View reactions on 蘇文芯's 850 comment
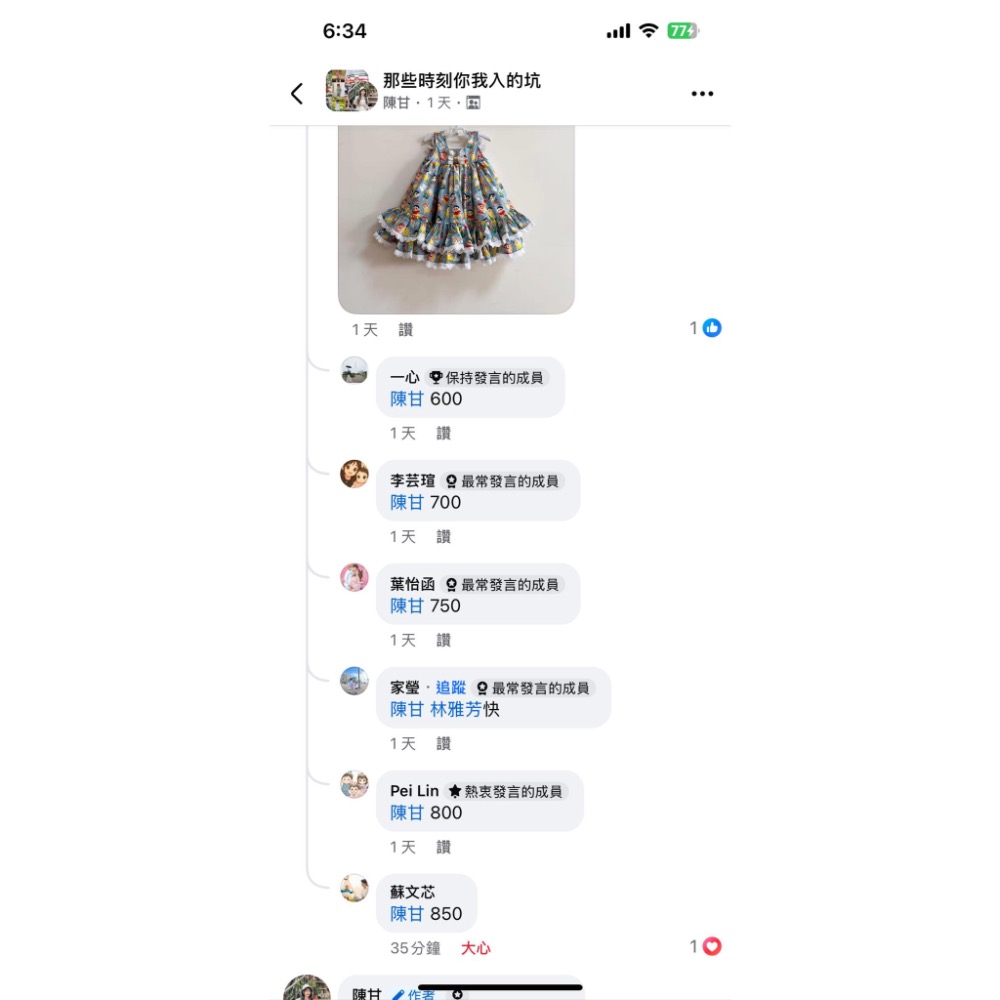The width and height of the screenshot is (1000, 1000). pos(705,946)
